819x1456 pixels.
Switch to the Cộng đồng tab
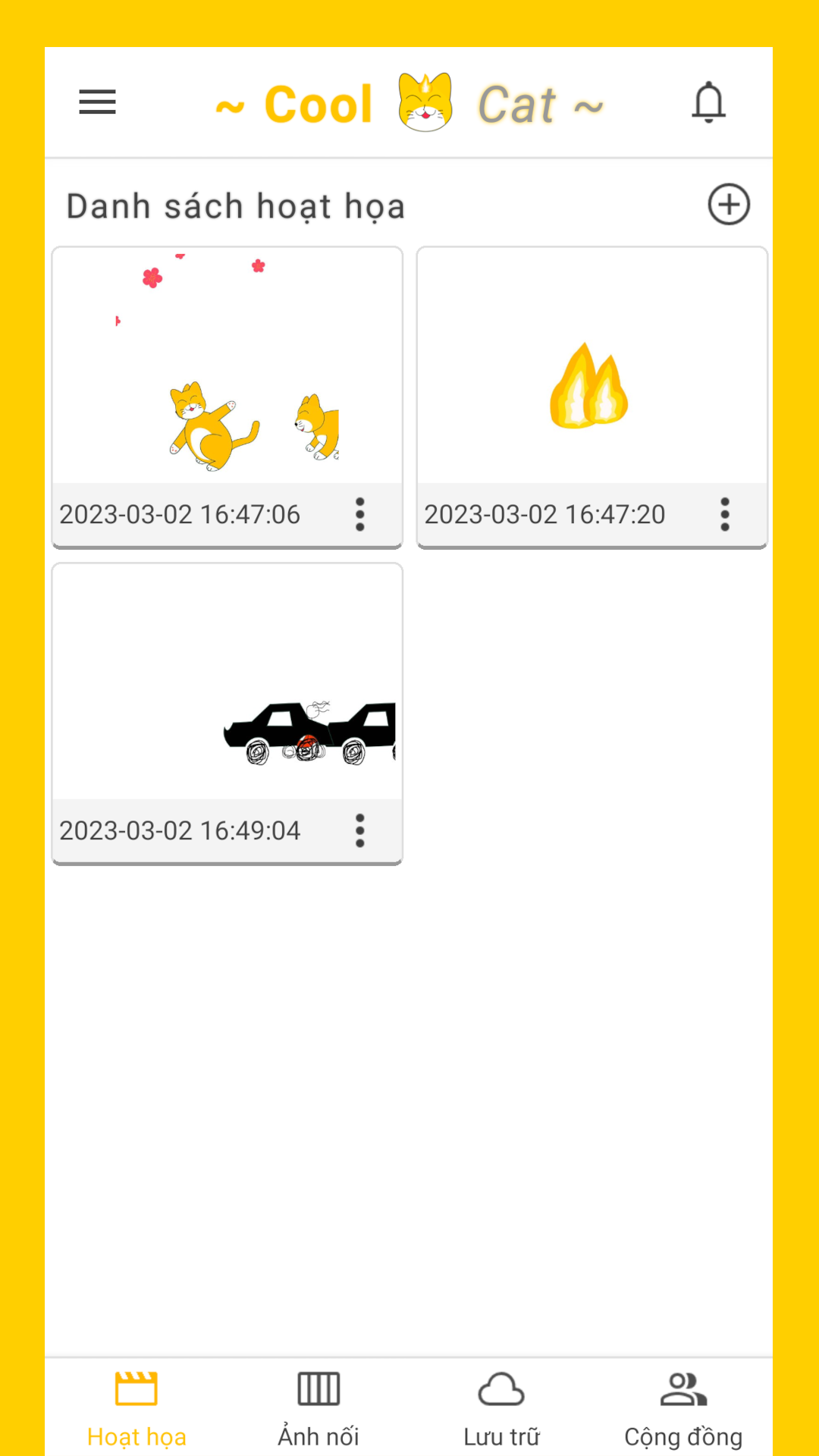click(683, 1407)
